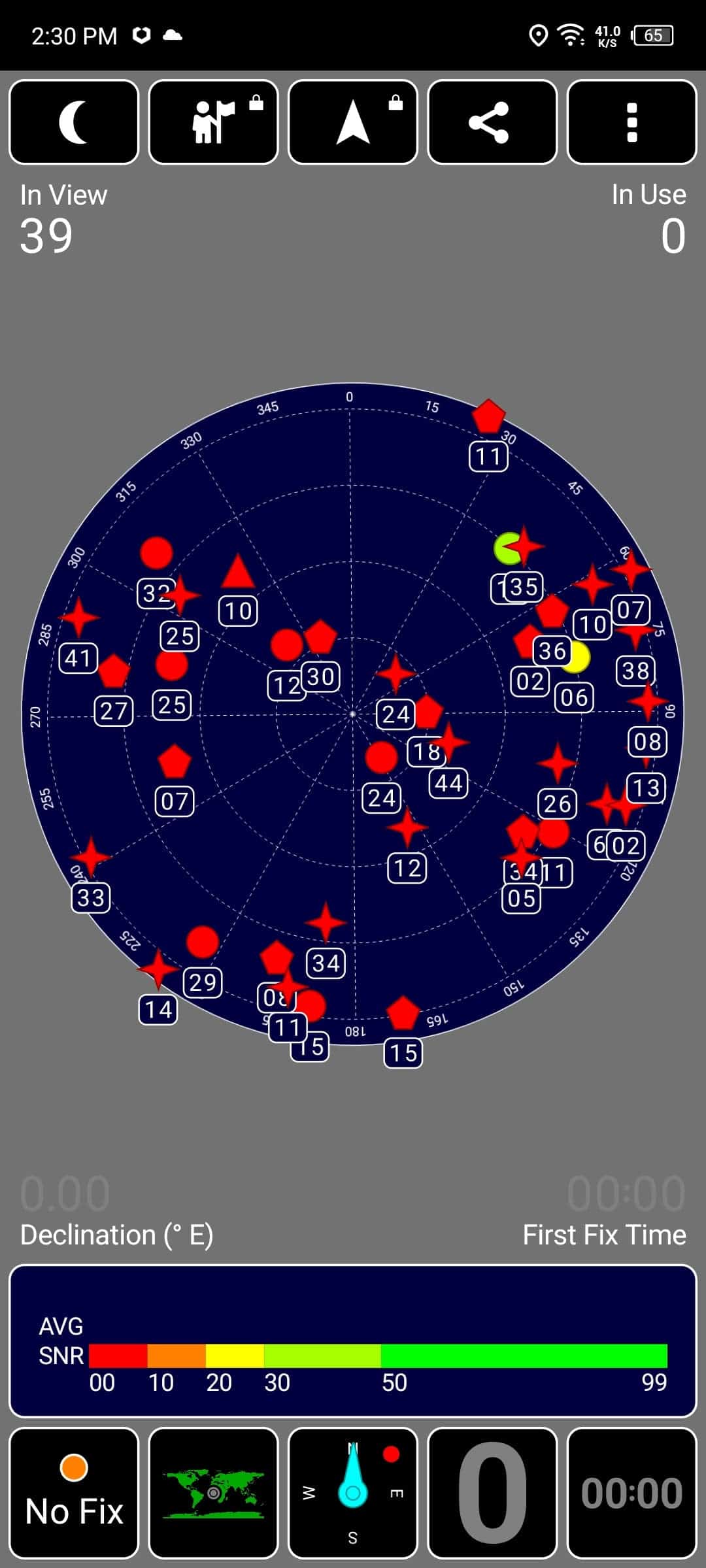Image resolution: width=706 pixels, height=1568 pixels.
Task: Share the current GPS data
Action: pyautogui.click(x=492, y=122)
